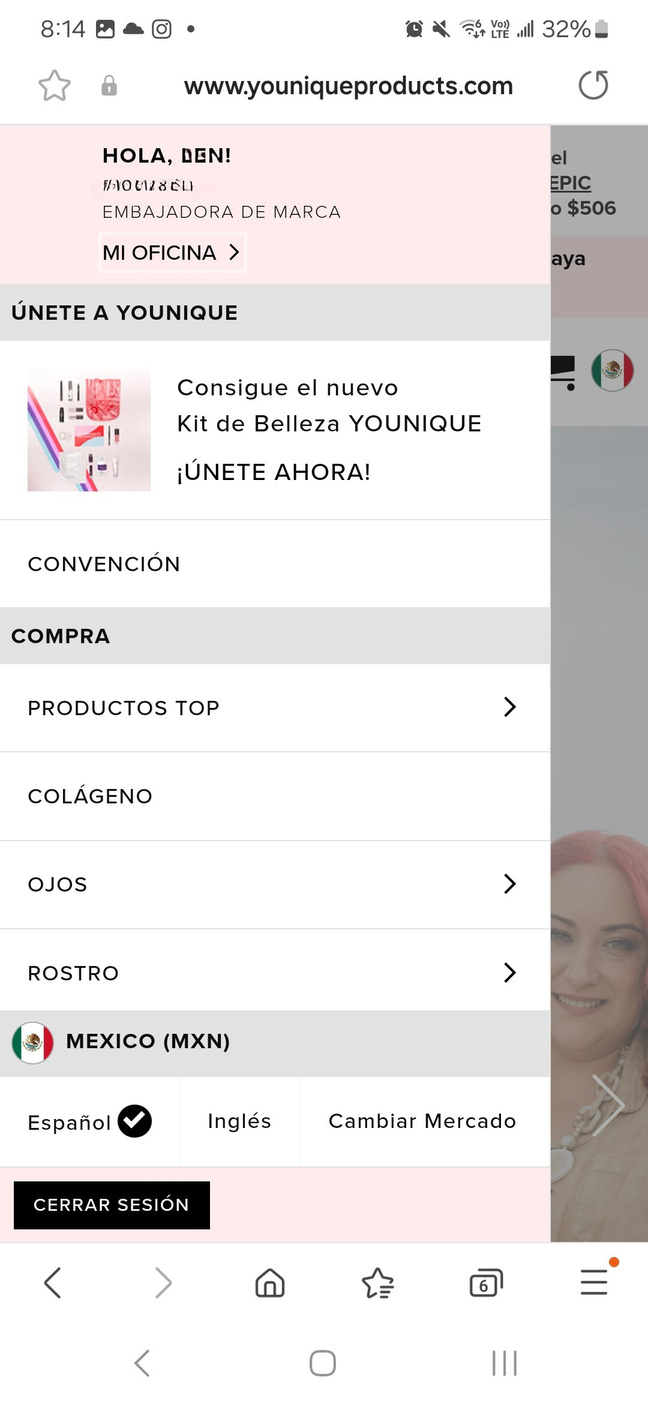Open the Convención menu item
648x1404 pixels.
pos(104,564)
